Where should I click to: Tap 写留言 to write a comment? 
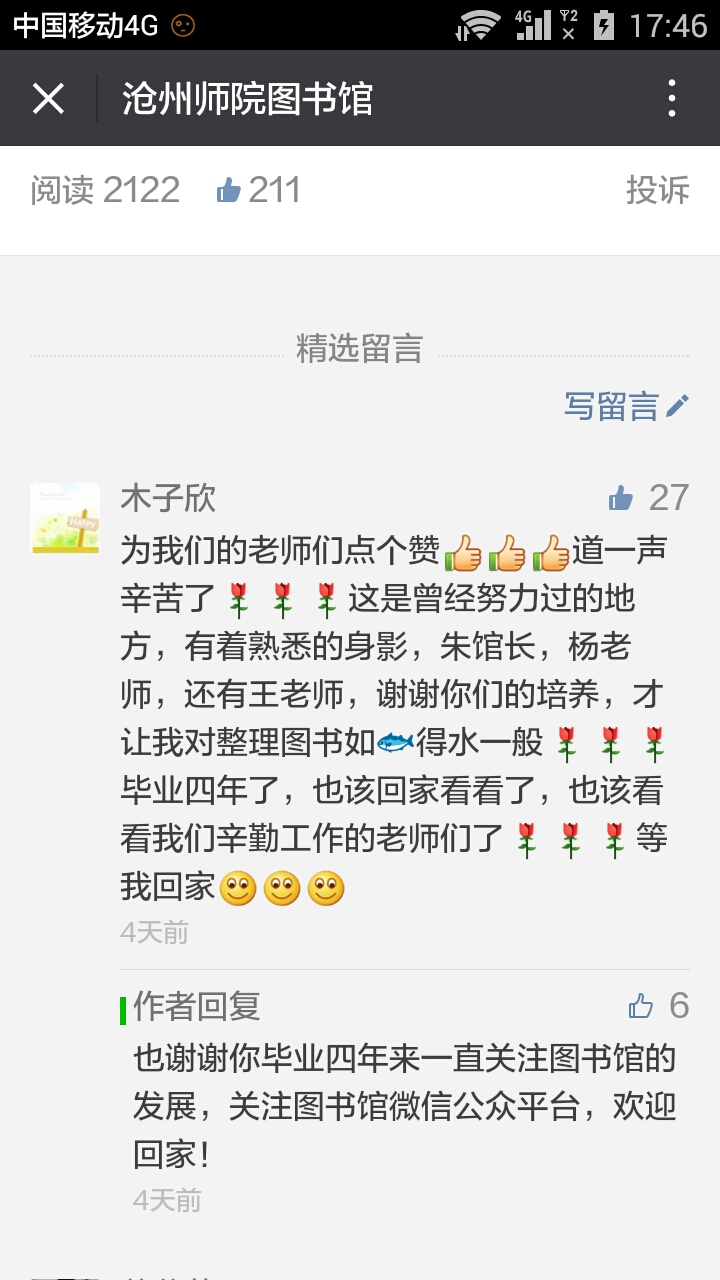pyautogui.click(x=627, y=406)
